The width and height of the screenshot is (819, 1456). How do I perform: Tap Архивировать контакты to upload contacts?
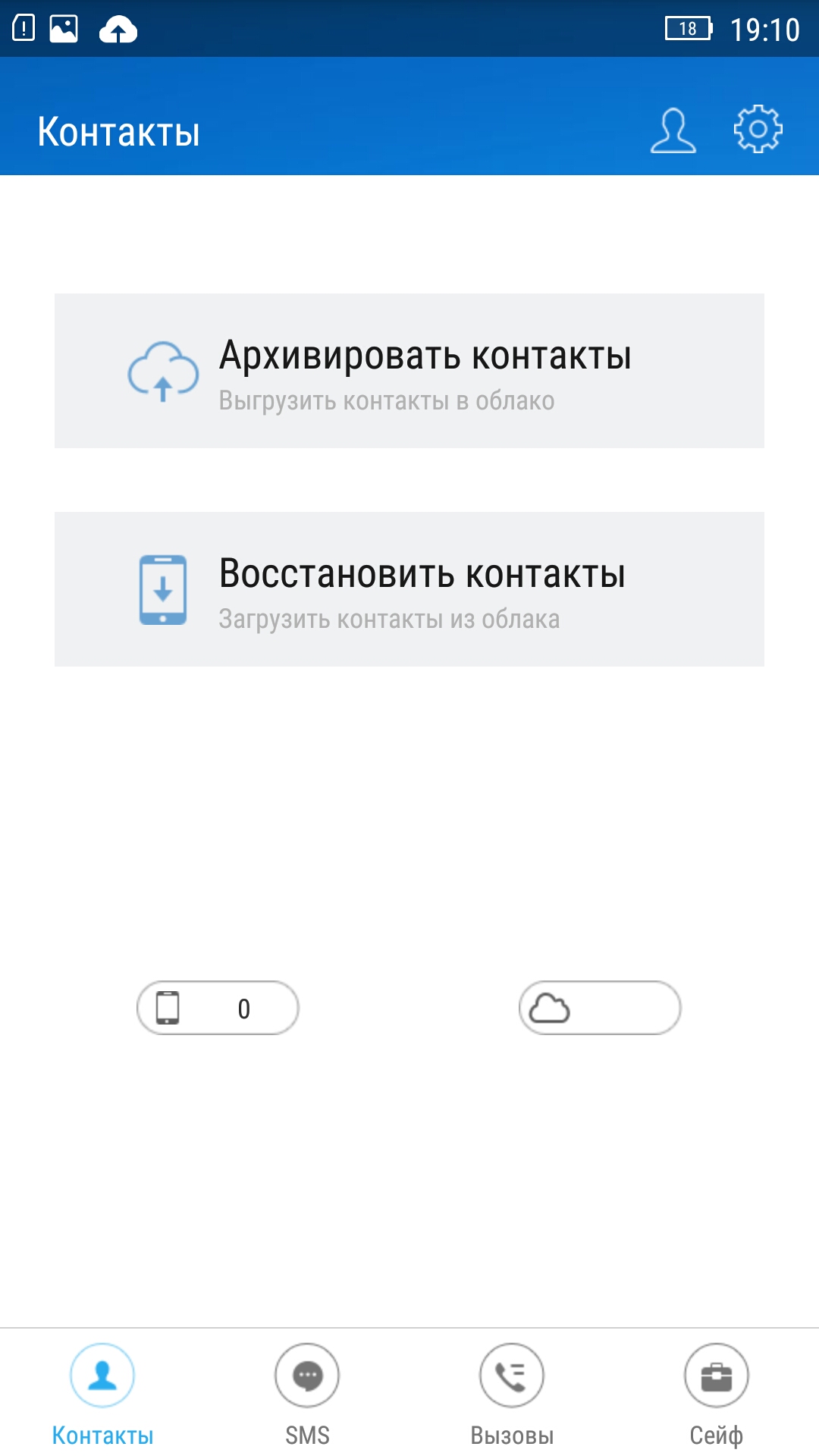pos(409,371)
